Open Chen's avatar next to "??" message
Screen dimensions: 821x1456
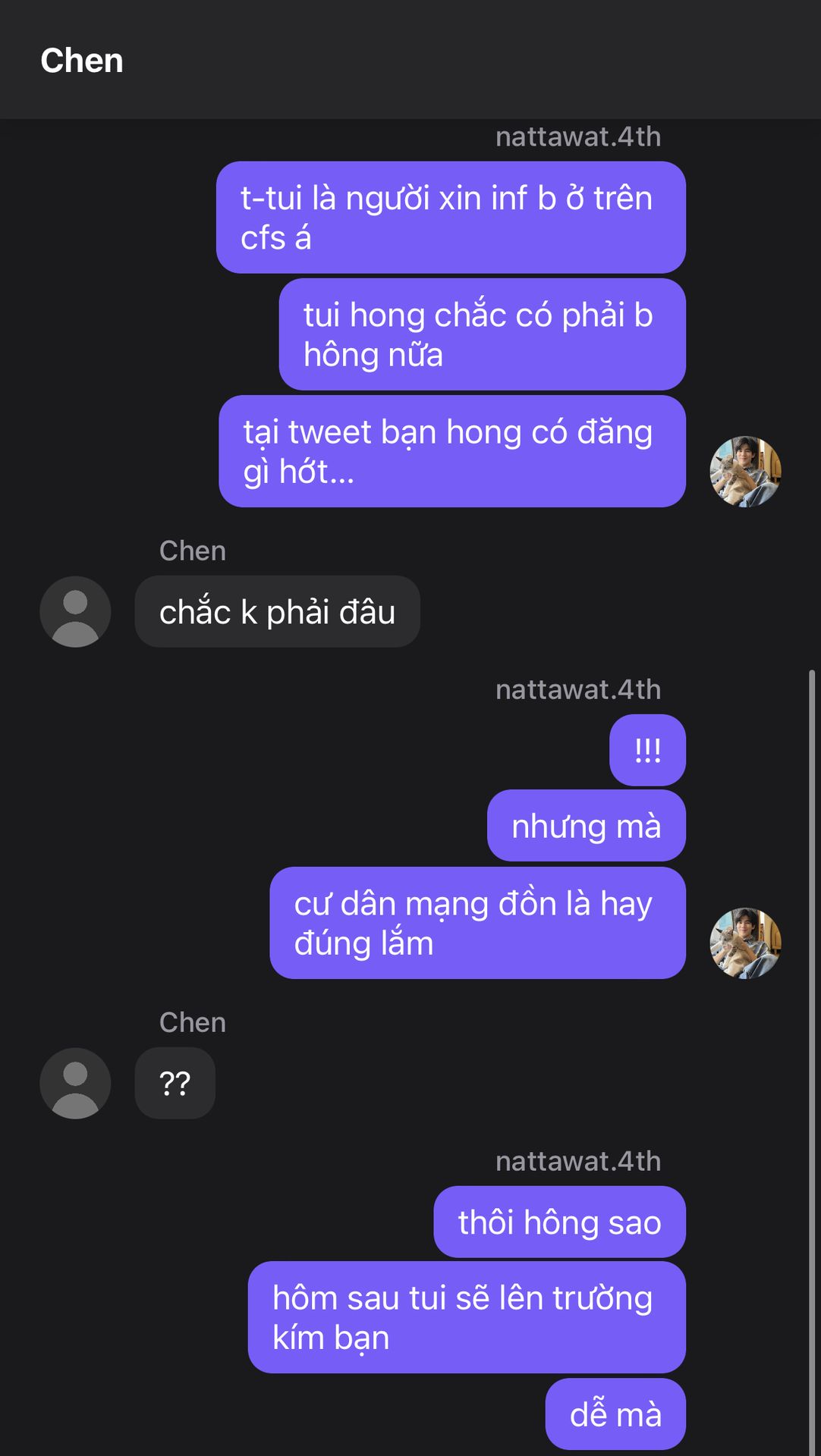pos(75,1083)
